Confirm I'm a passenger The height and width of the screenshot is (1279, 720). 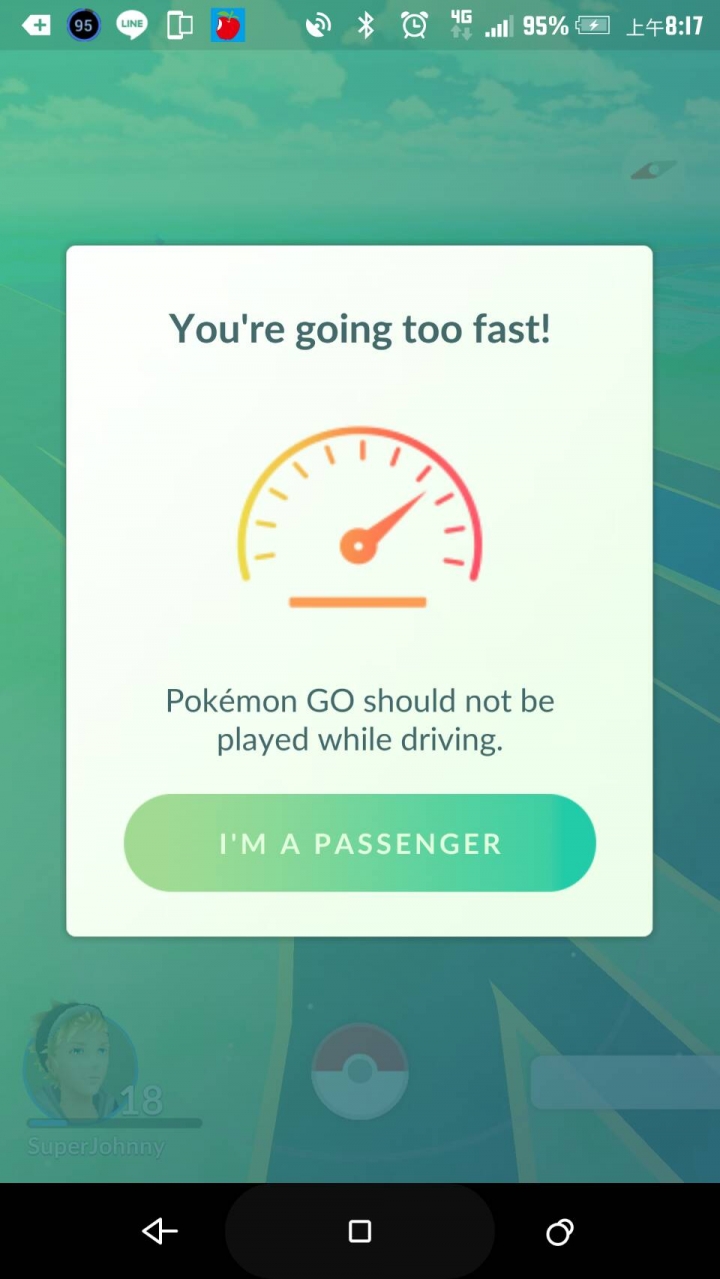point(359,843)
